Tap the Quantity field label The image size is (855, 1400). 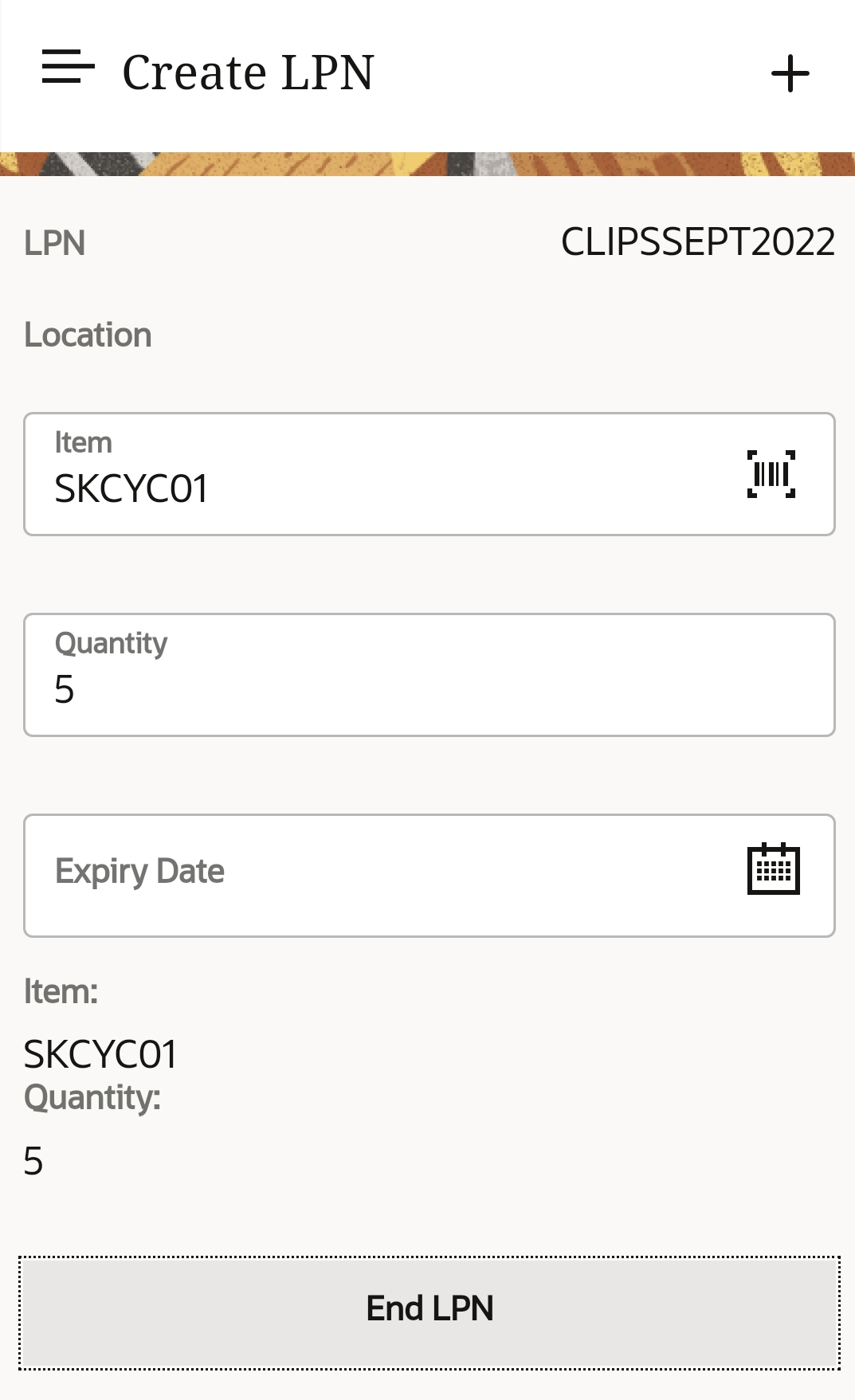[111, 642]
